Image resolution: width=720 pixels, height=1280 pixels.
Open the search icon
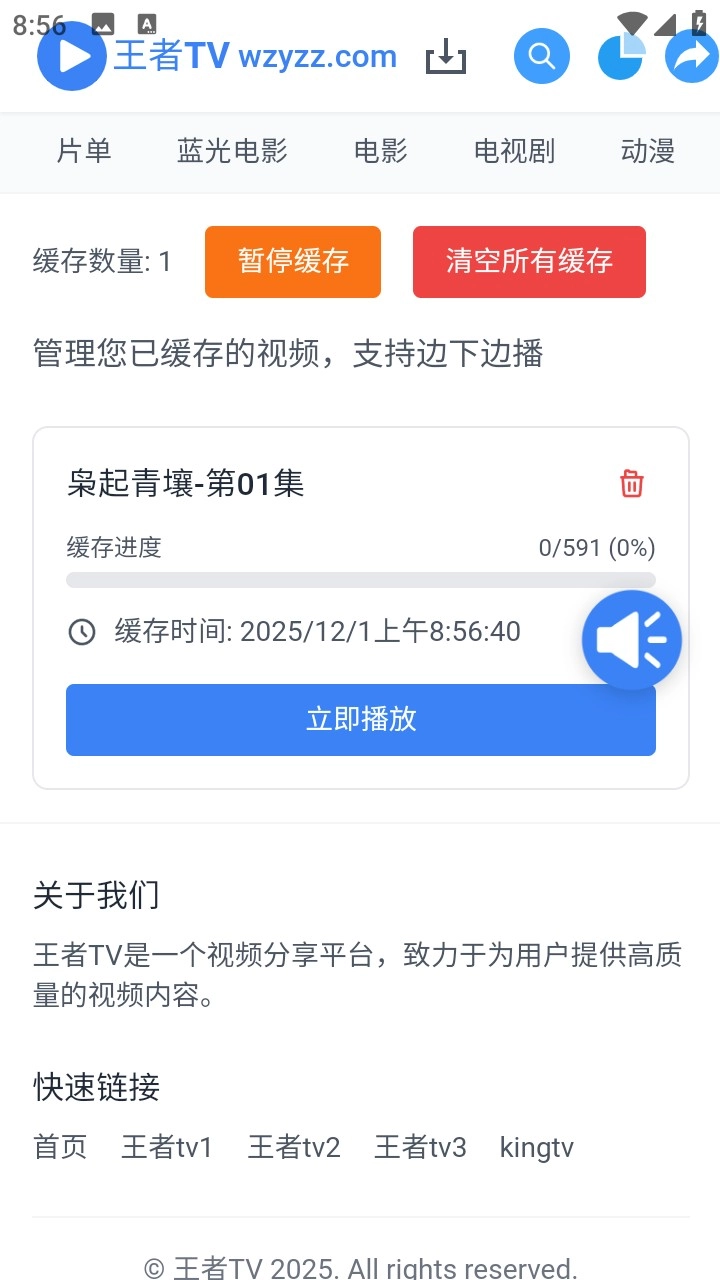pos(542,56)
